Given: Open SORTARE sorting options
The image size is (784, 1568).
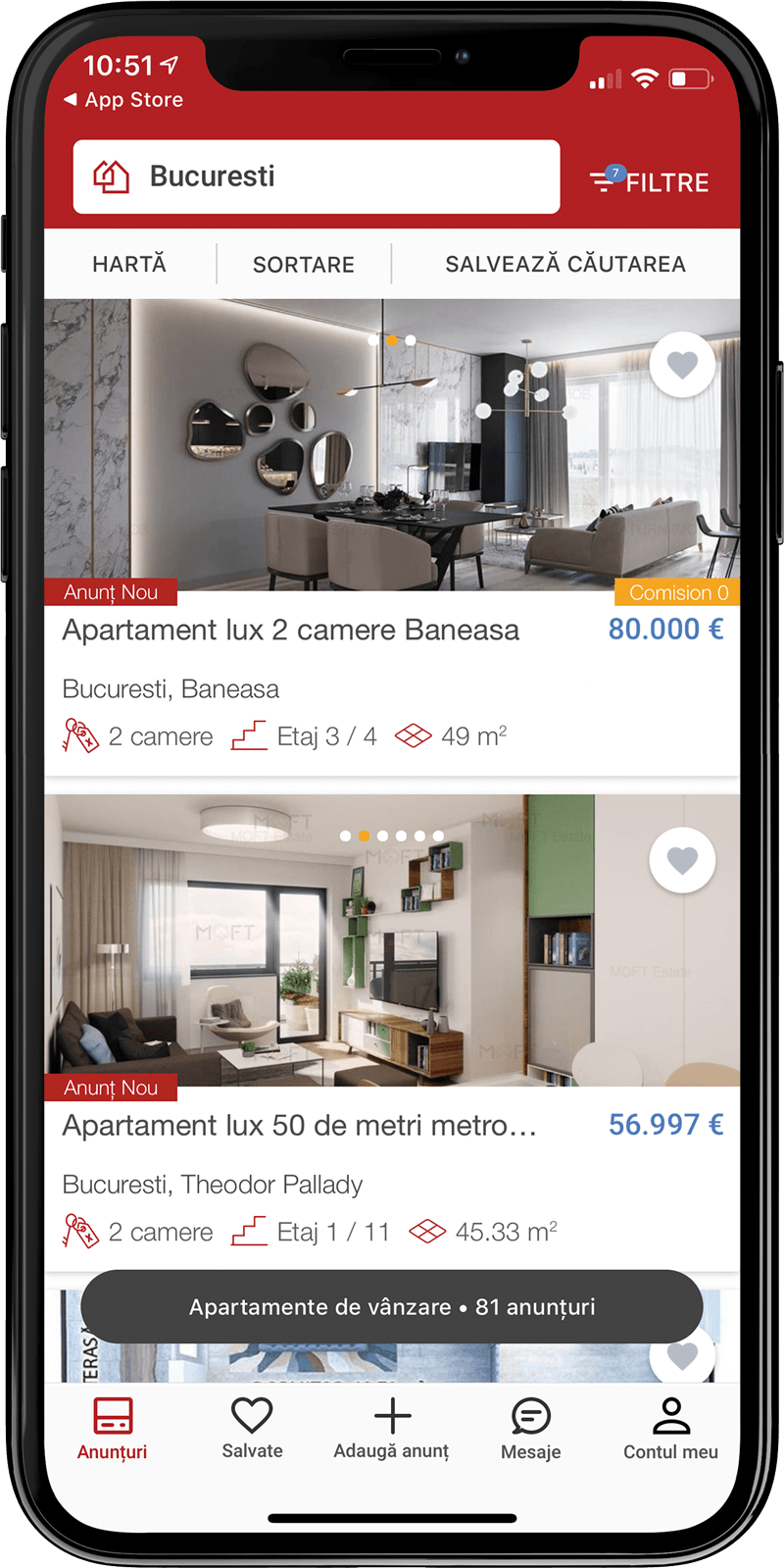Looking at the screenshot, I should [304, 264].
